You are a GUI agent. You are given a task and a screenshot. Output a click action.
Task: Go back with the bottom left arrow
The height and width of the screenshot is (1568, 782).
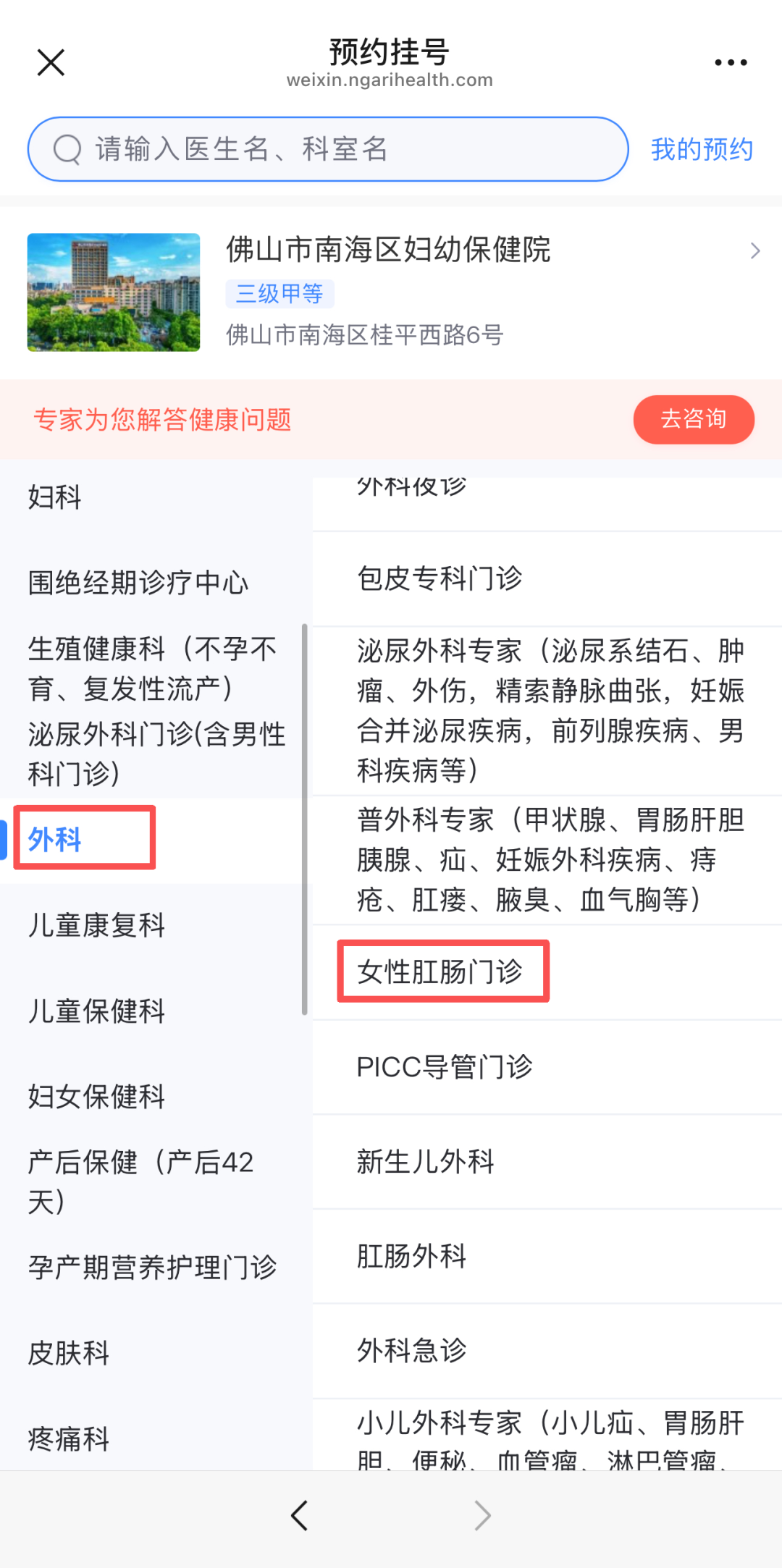coord(299,1515)
